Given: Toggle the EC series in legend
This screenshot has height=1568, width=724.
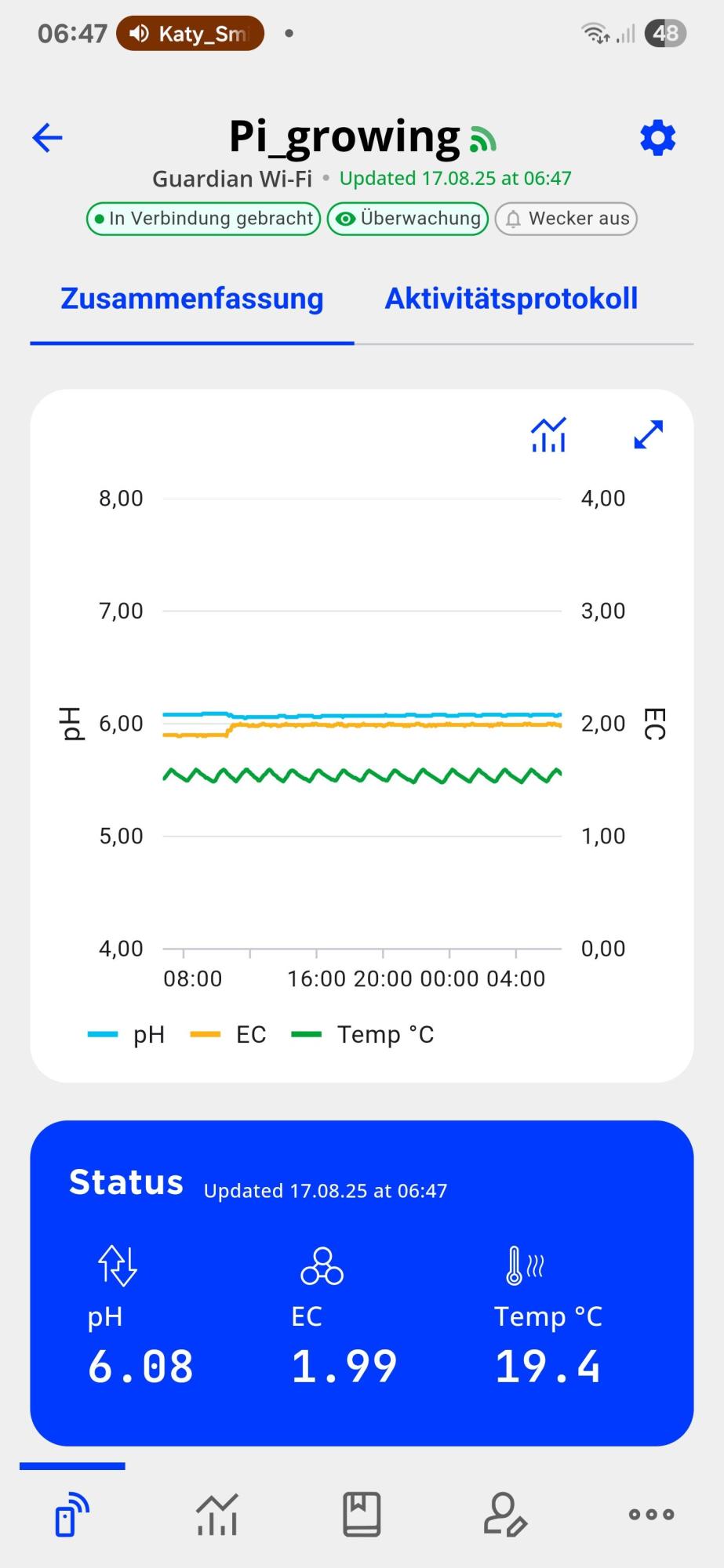Looking at the screenshot, I should click(x=228, y=1035).
